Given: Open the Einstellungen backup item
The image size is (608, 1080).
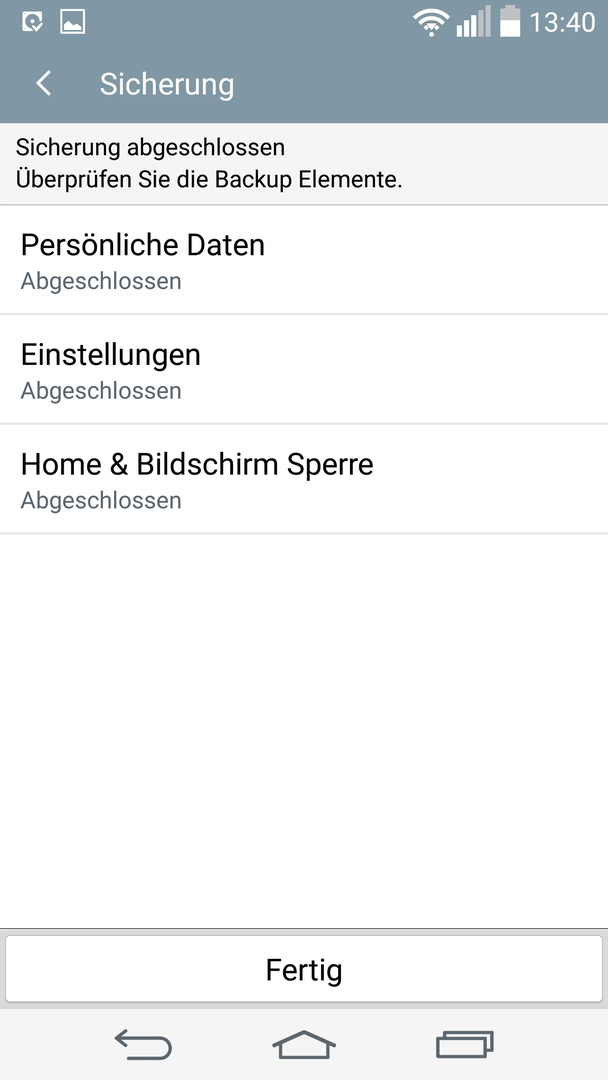Looking at the screenshot, I should [304, 369].
